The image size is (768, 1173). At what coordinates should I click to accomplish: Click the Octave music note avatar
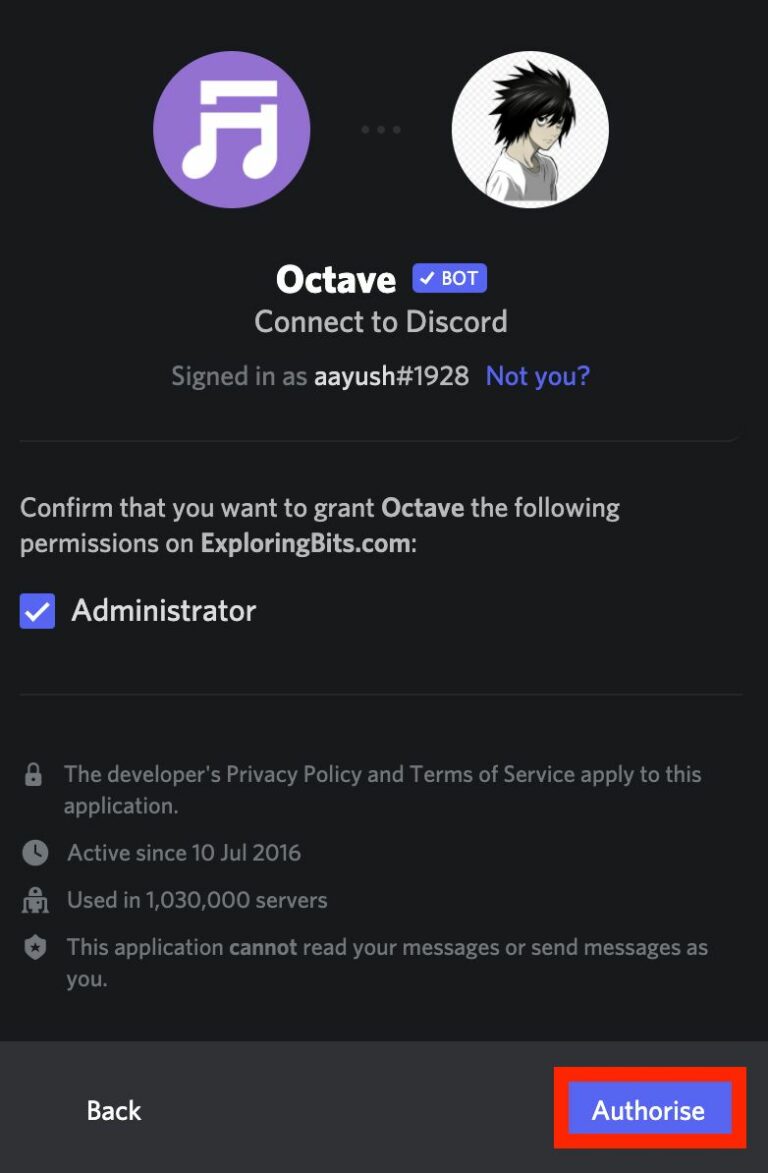(x=231, y=129)
